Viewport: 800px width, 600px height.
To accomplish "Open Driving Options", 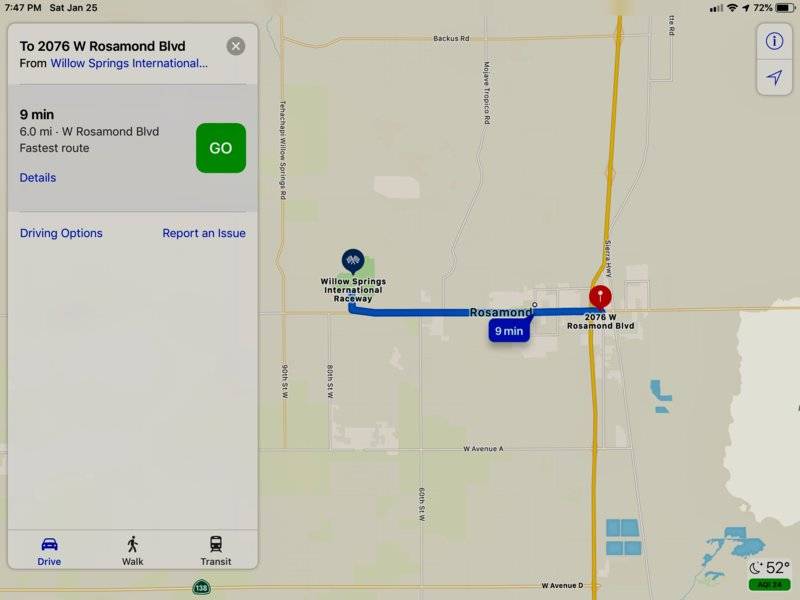I will pos(61,233).
